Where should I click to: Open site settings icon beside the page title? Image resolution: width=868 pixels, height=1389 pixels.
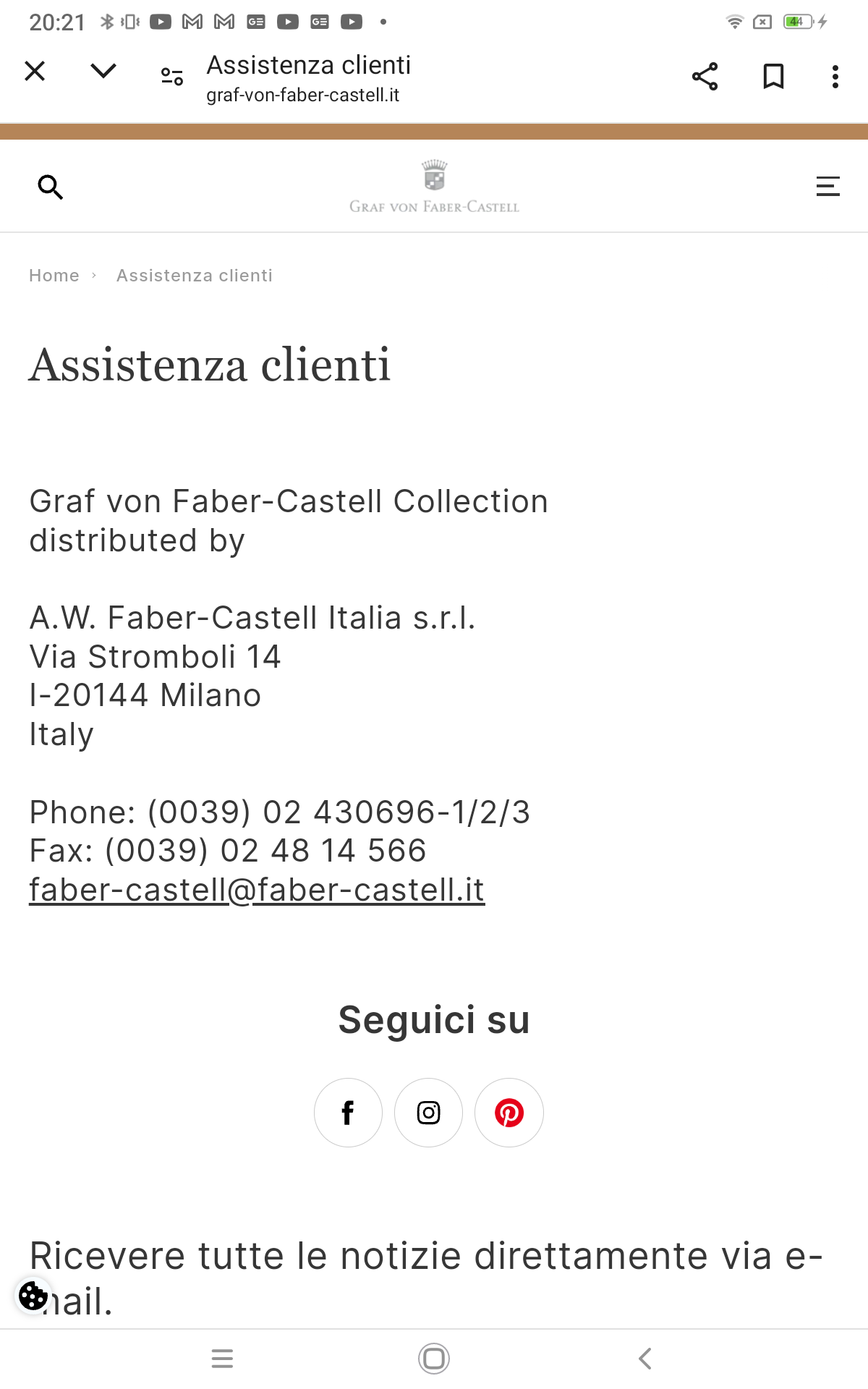[172, 76]
